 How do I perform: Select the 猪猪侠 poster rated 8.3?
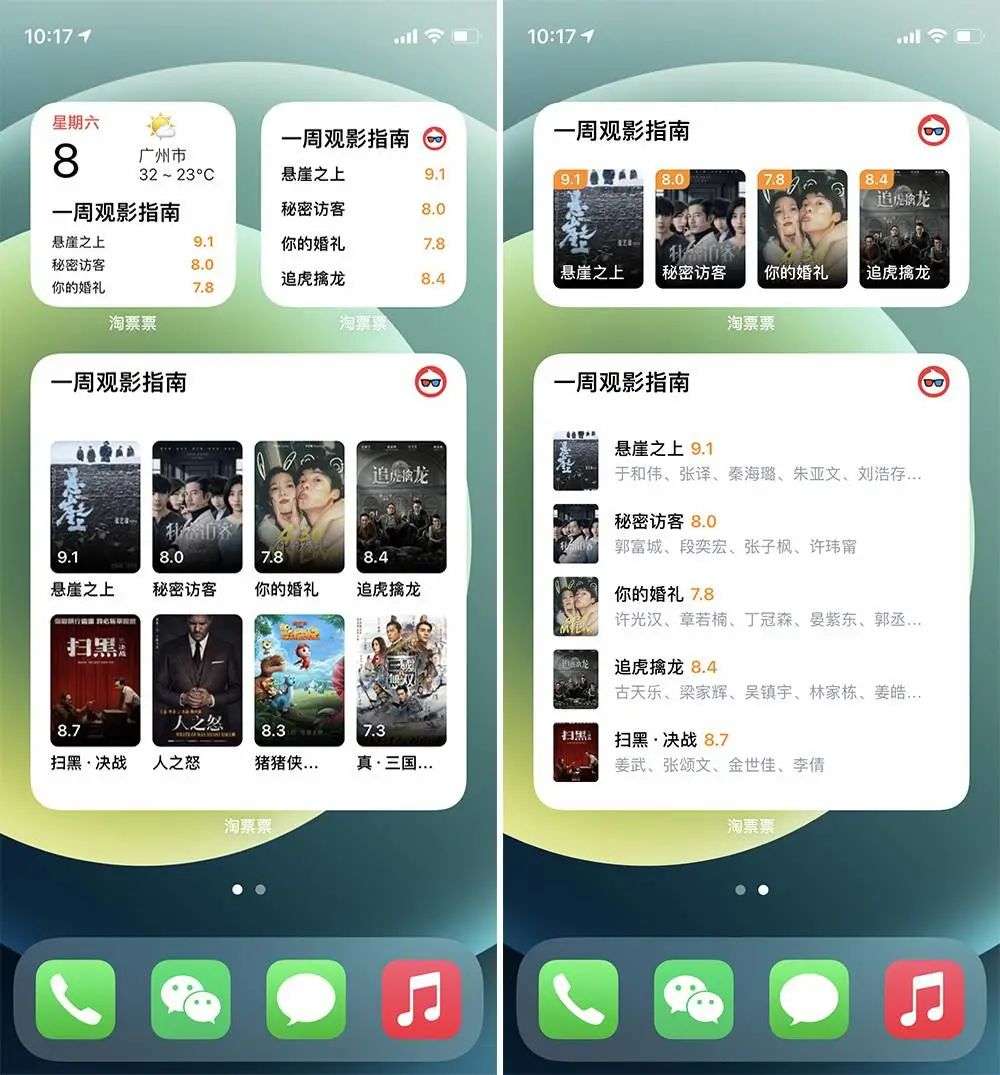coord(299,680)
